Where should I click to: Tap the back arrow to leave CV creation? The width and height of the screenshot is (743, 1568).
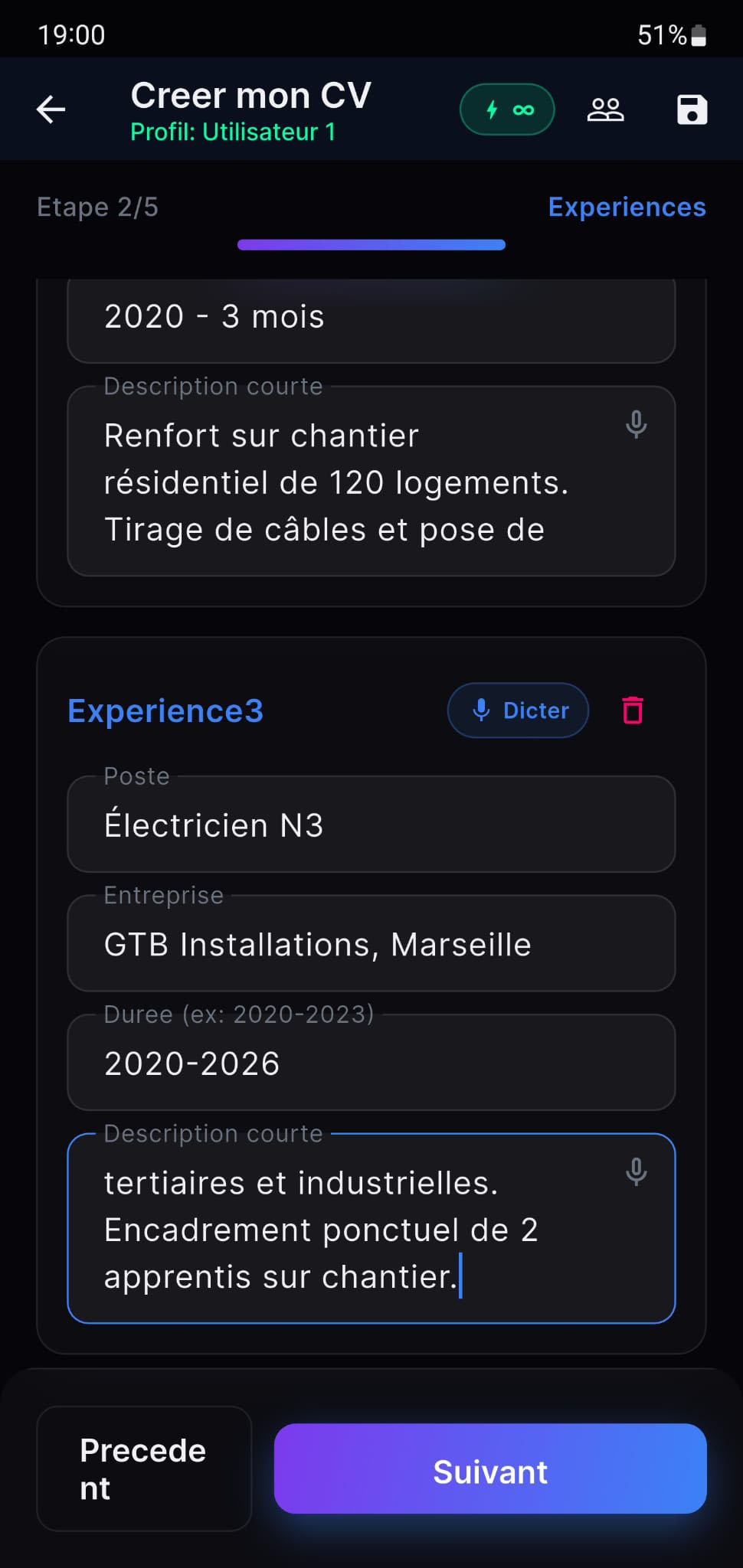coord(49,109)
